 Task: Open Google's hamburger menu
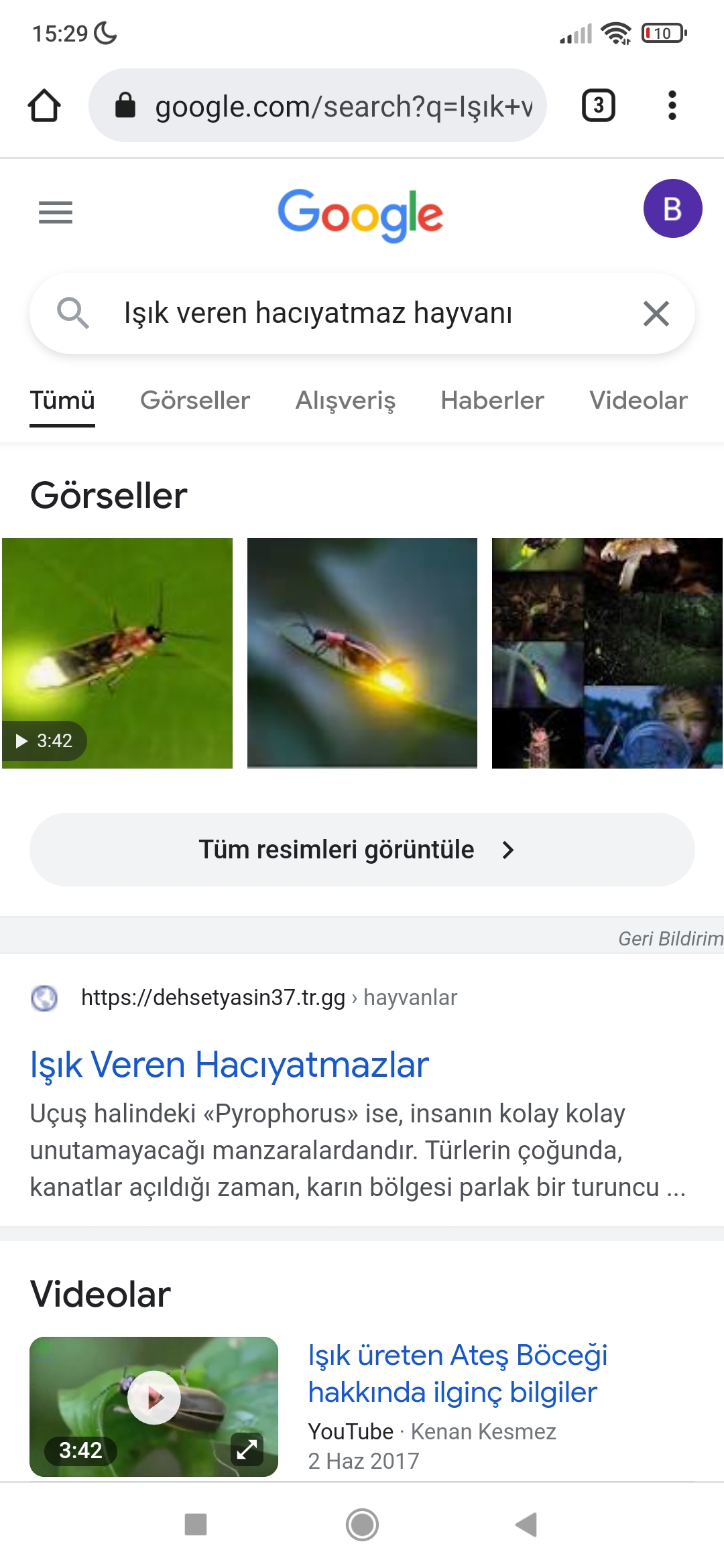click(56, 212)
